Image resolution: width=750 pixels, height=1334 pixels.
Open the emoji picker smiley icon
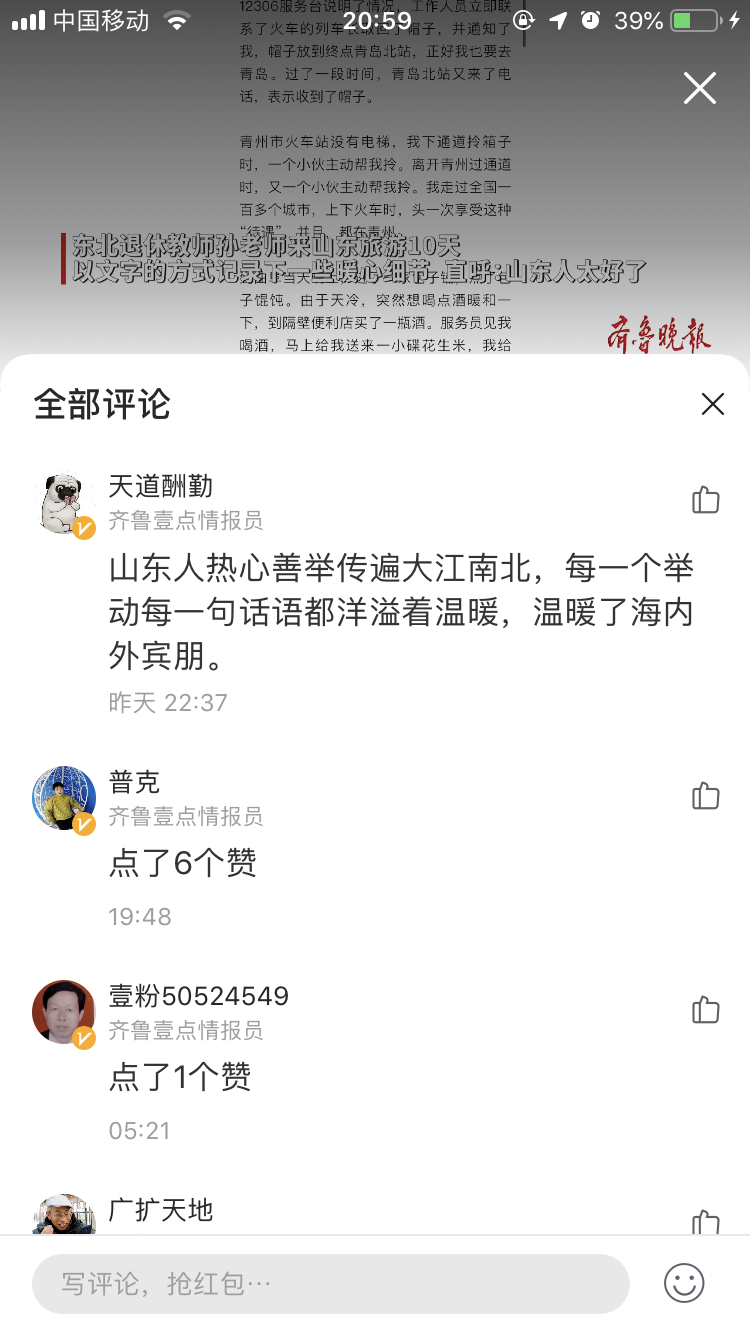point(684,1283)
